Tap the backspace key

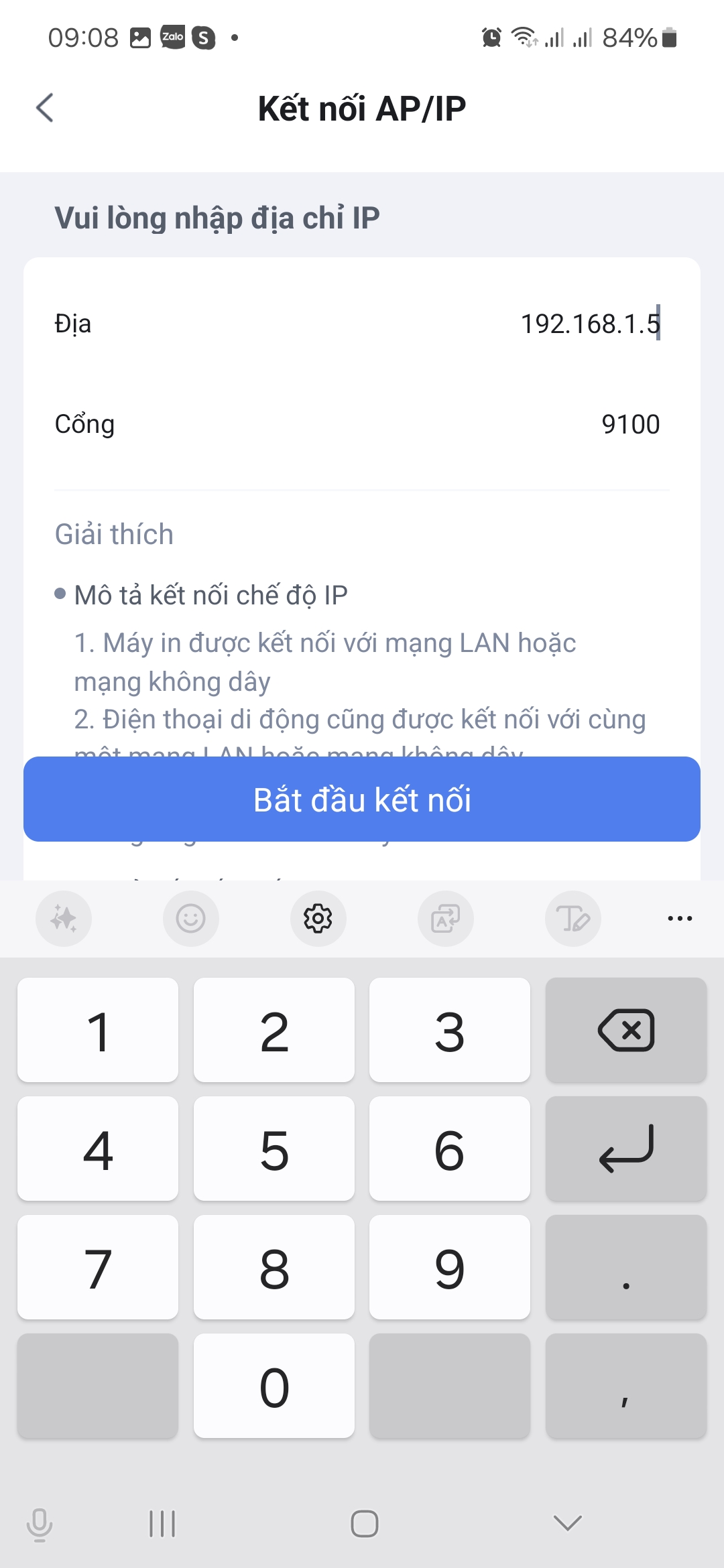click(x=625, y=1030)
